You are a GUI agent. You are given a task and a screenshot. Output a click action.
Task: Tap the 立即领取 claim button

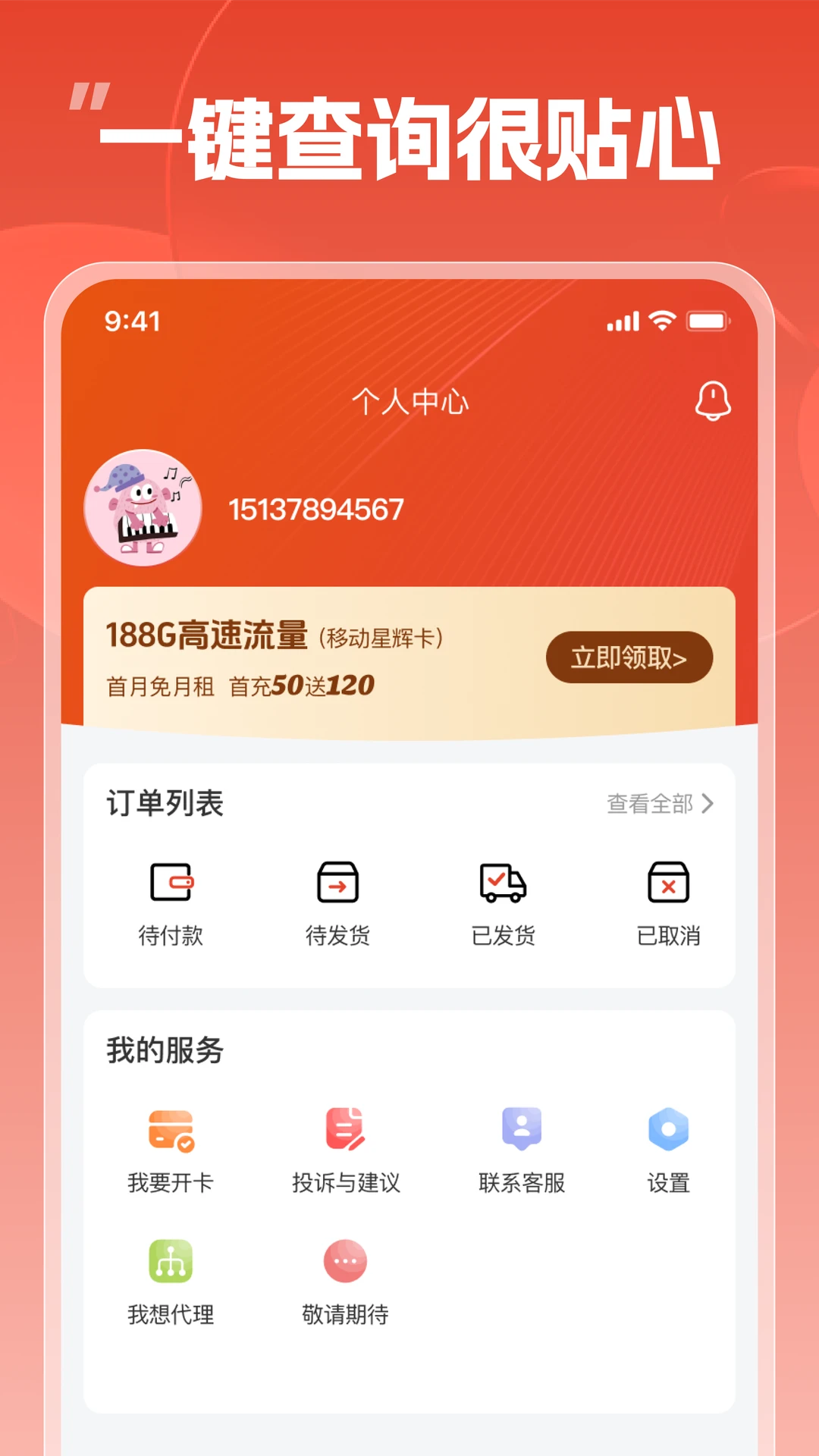tap(631, 658)
